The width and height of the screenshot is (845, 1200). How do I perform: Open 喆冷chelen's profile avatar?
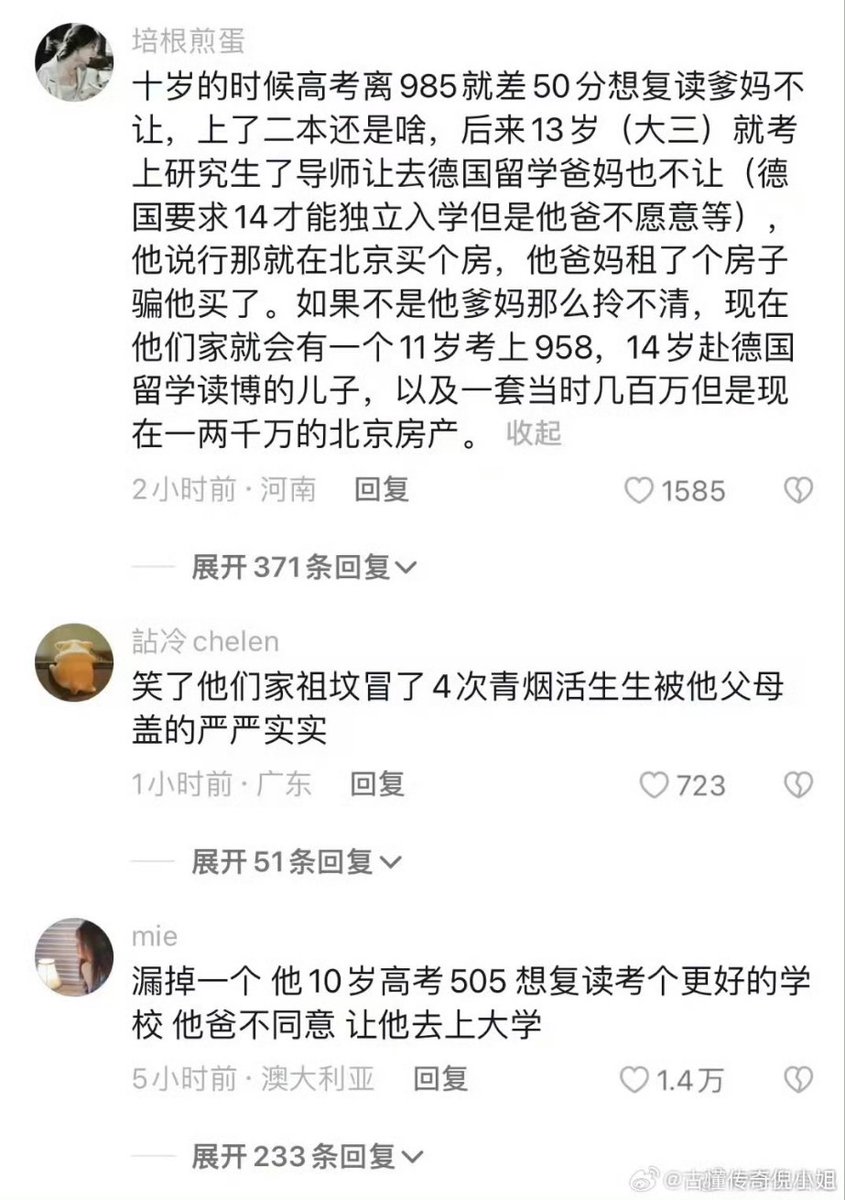tap(75, 662)
